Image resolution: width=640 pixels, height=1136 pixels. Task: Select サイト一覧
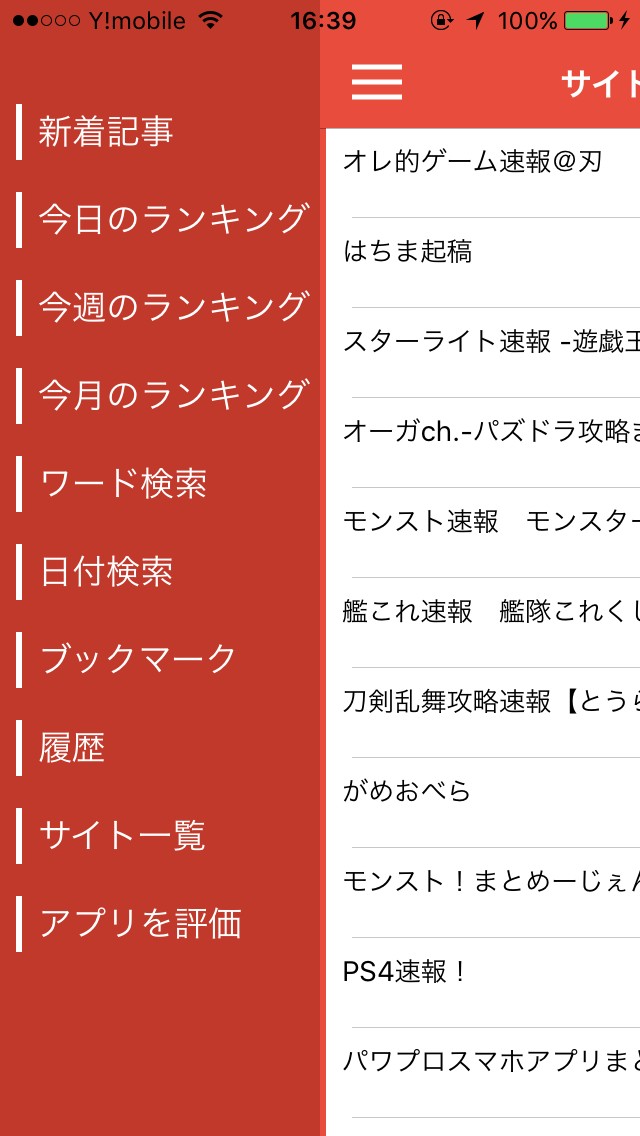(x=122, y=835)
